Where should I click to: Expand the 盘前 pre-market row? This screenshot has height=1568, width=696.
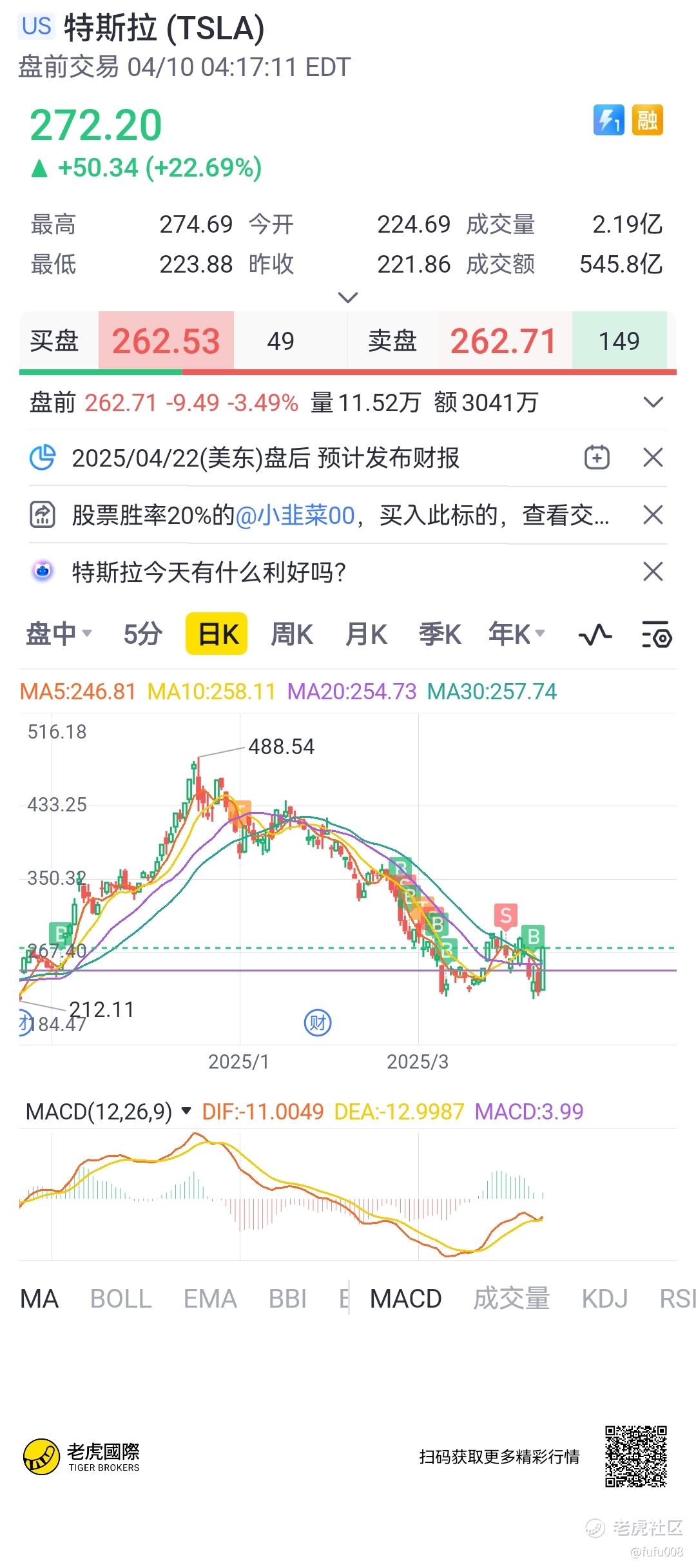[x=653, y=403]
